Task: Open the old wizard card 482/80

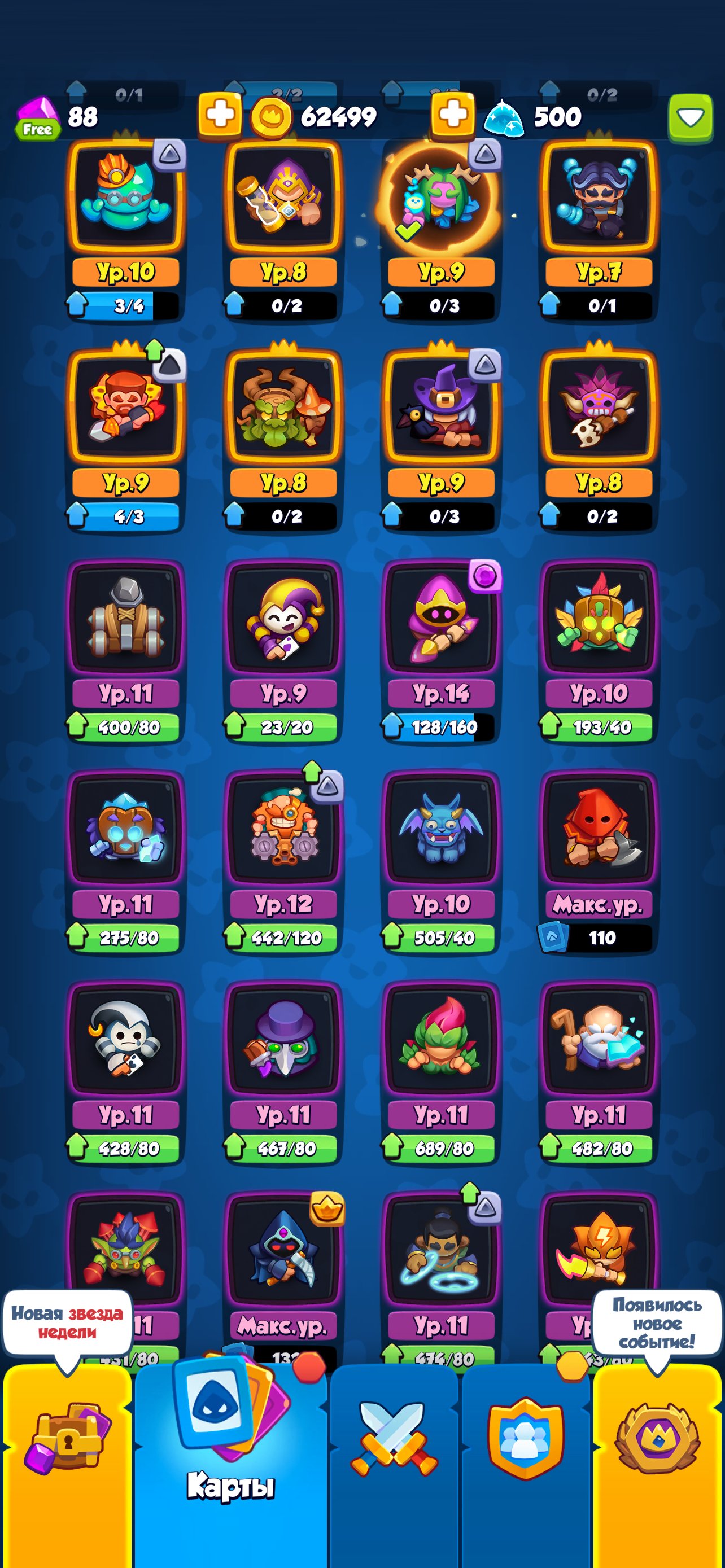Action: tap(599, 1039)
